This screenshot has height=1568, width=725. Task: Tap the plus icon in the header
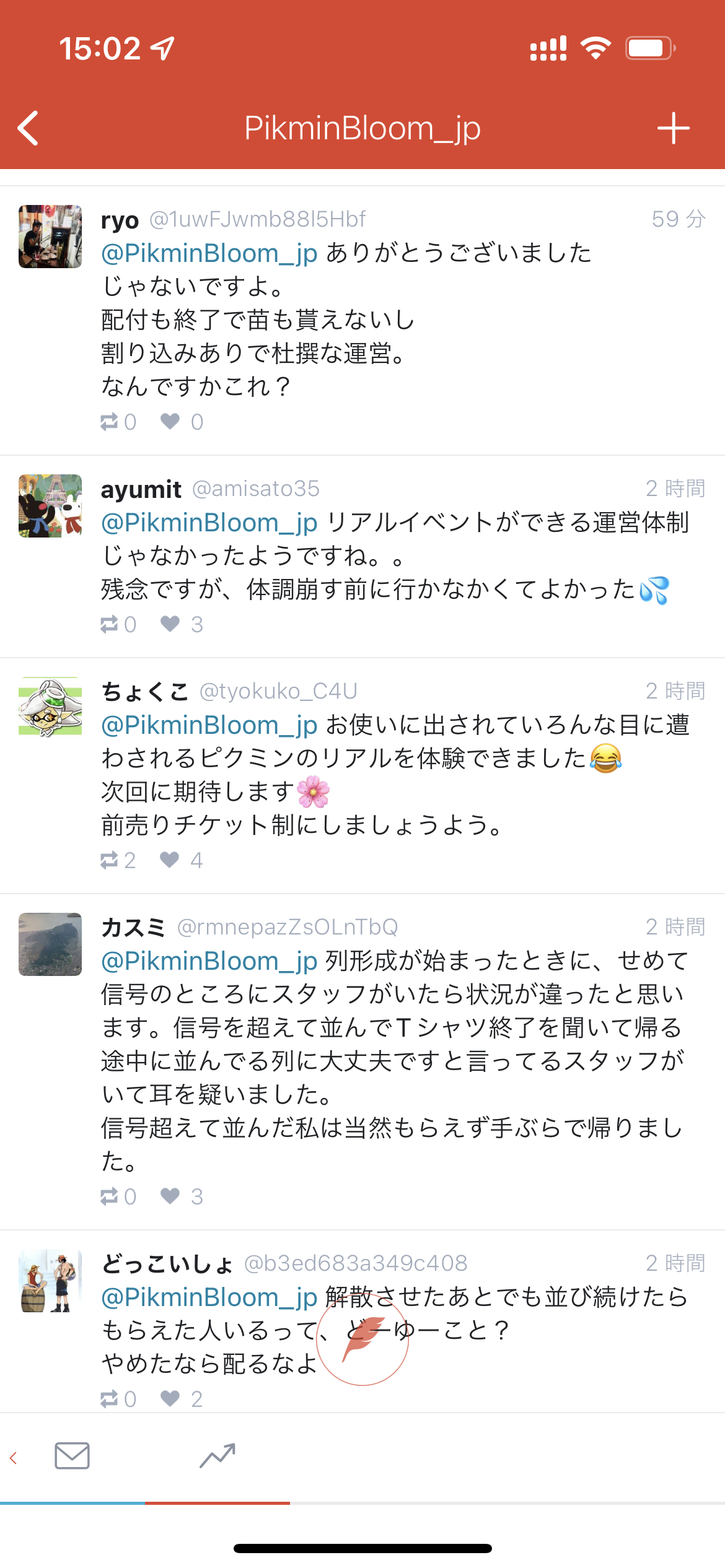tap(674, 128)
